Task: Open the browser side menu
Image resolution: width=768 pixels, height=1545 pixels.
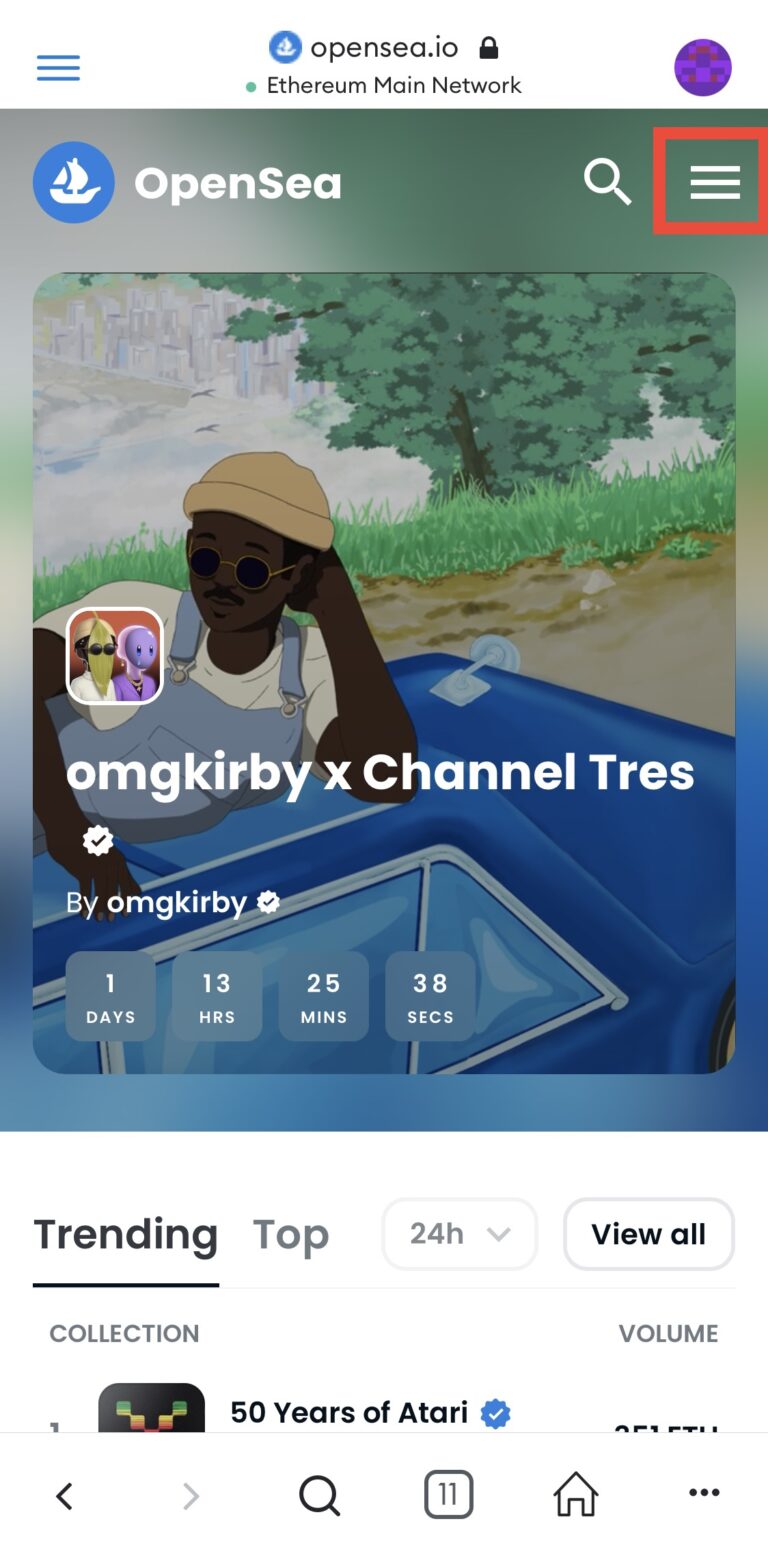Action: click(58, 68)
